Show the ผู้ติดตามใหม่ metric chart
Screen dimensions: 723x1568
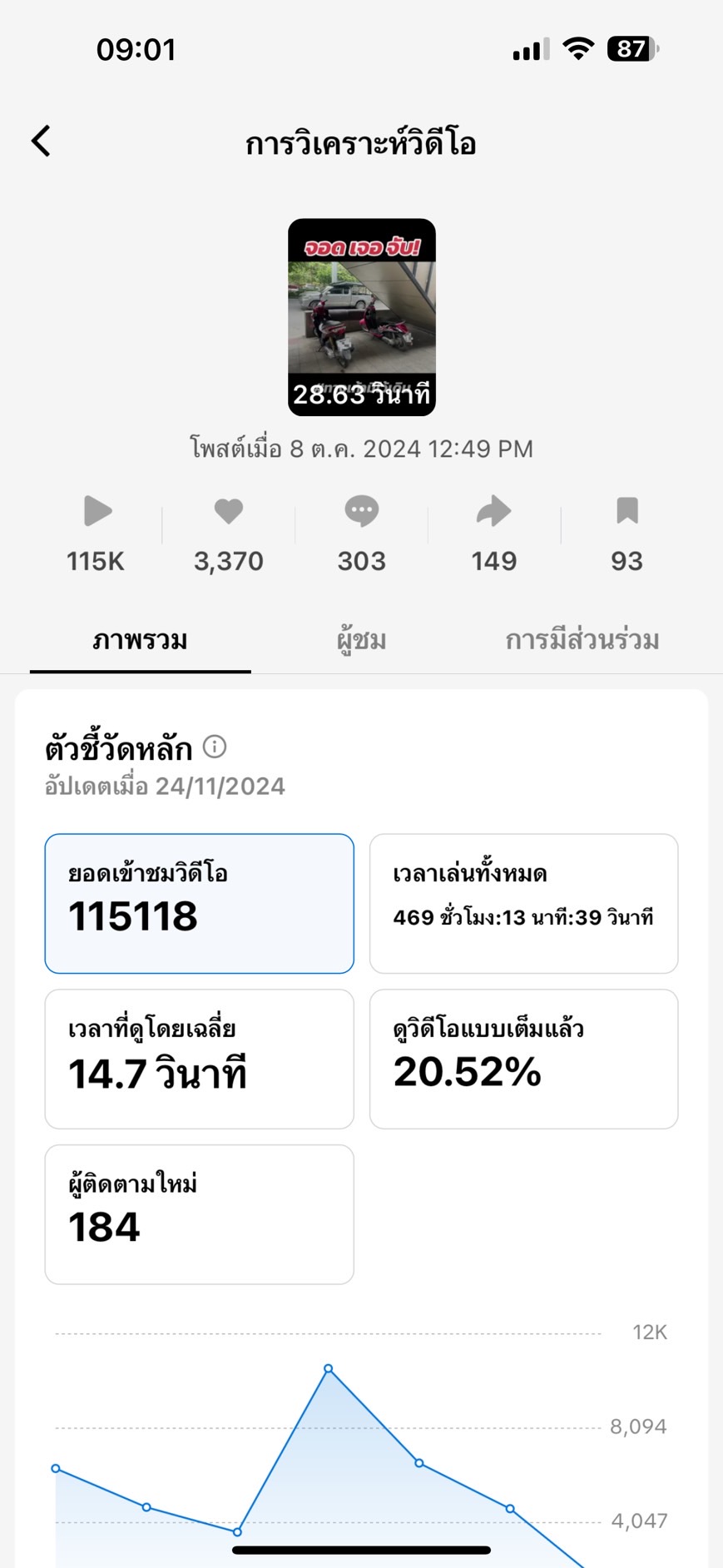click(199, 1214)
